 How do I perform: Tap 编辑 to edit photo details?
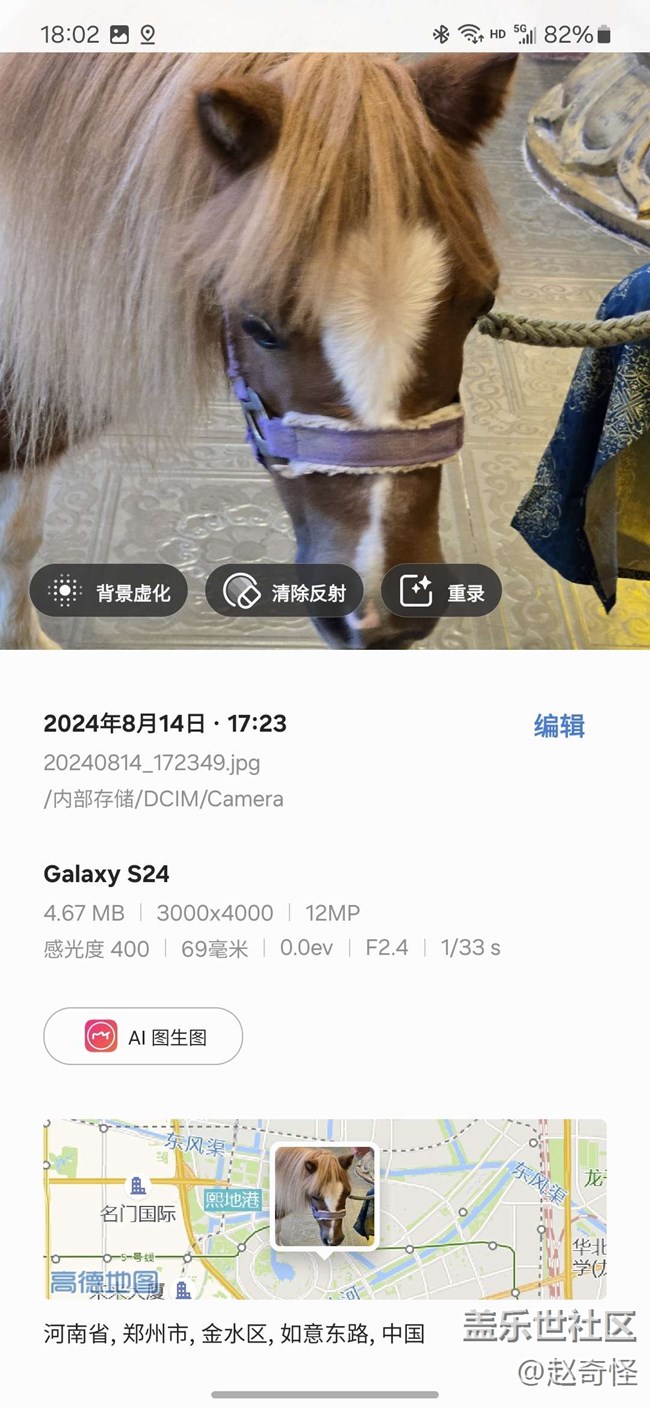(x=559, y=726)
